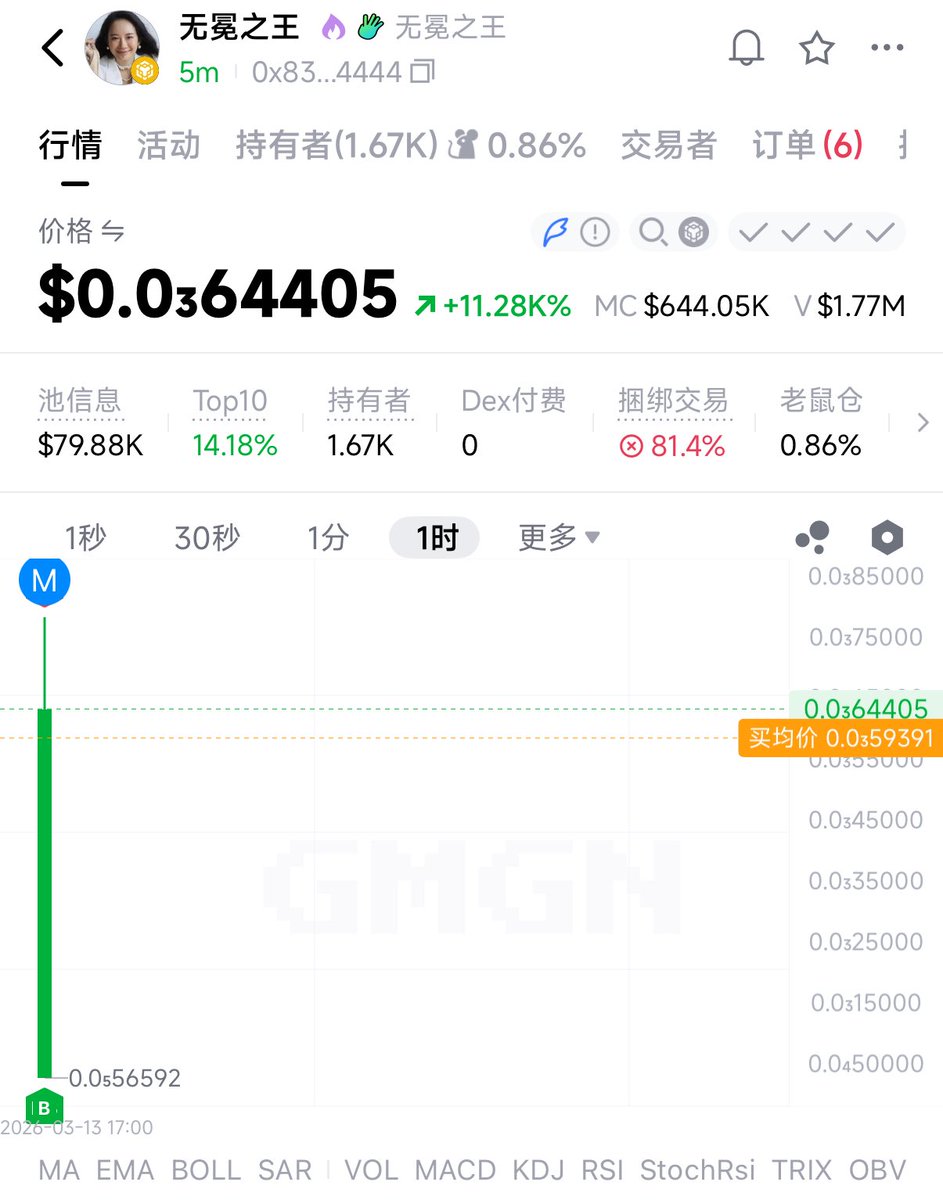Toggle the 价格 display swap icon
Image resolution: width=943 pixels, height=1200 pixels.
[x=113, y=232]
